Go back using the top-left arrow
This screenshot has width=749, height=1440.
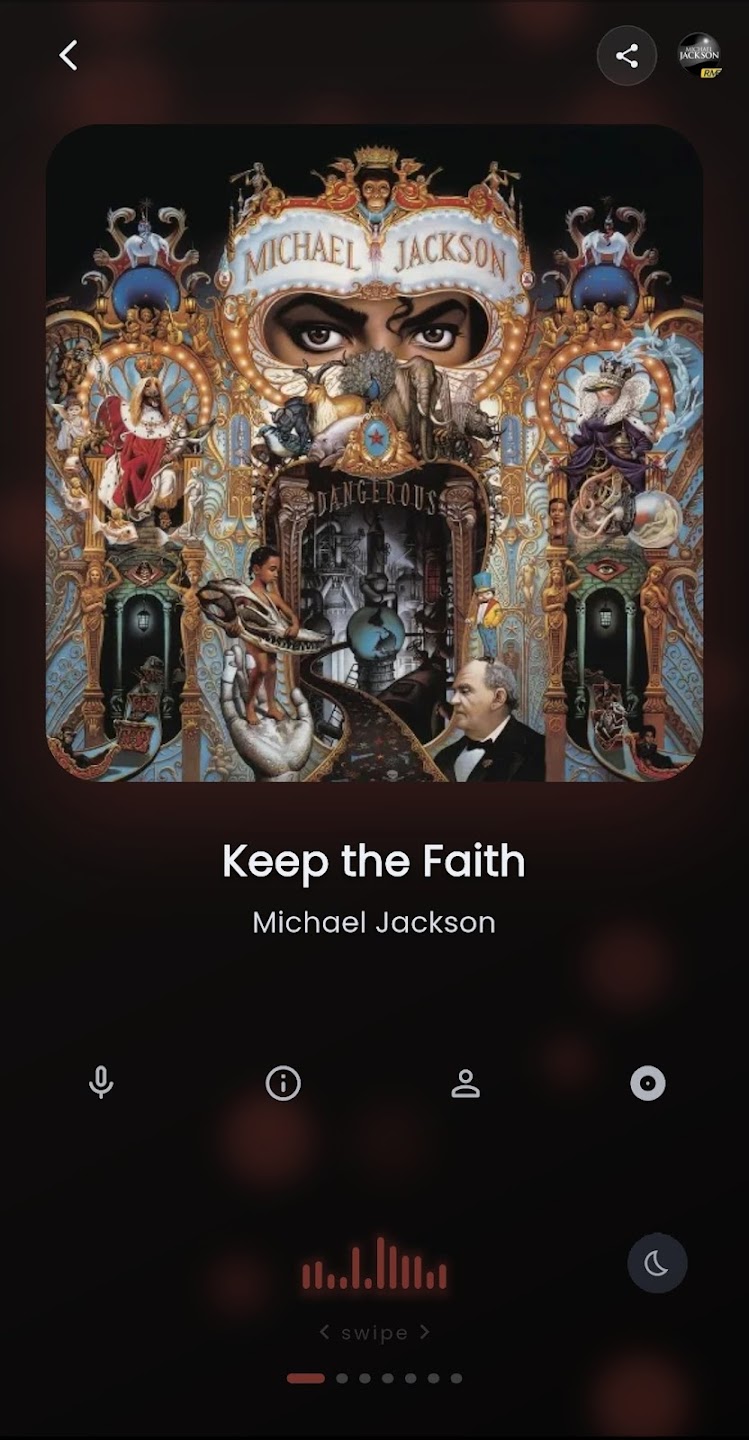point(68,55)
